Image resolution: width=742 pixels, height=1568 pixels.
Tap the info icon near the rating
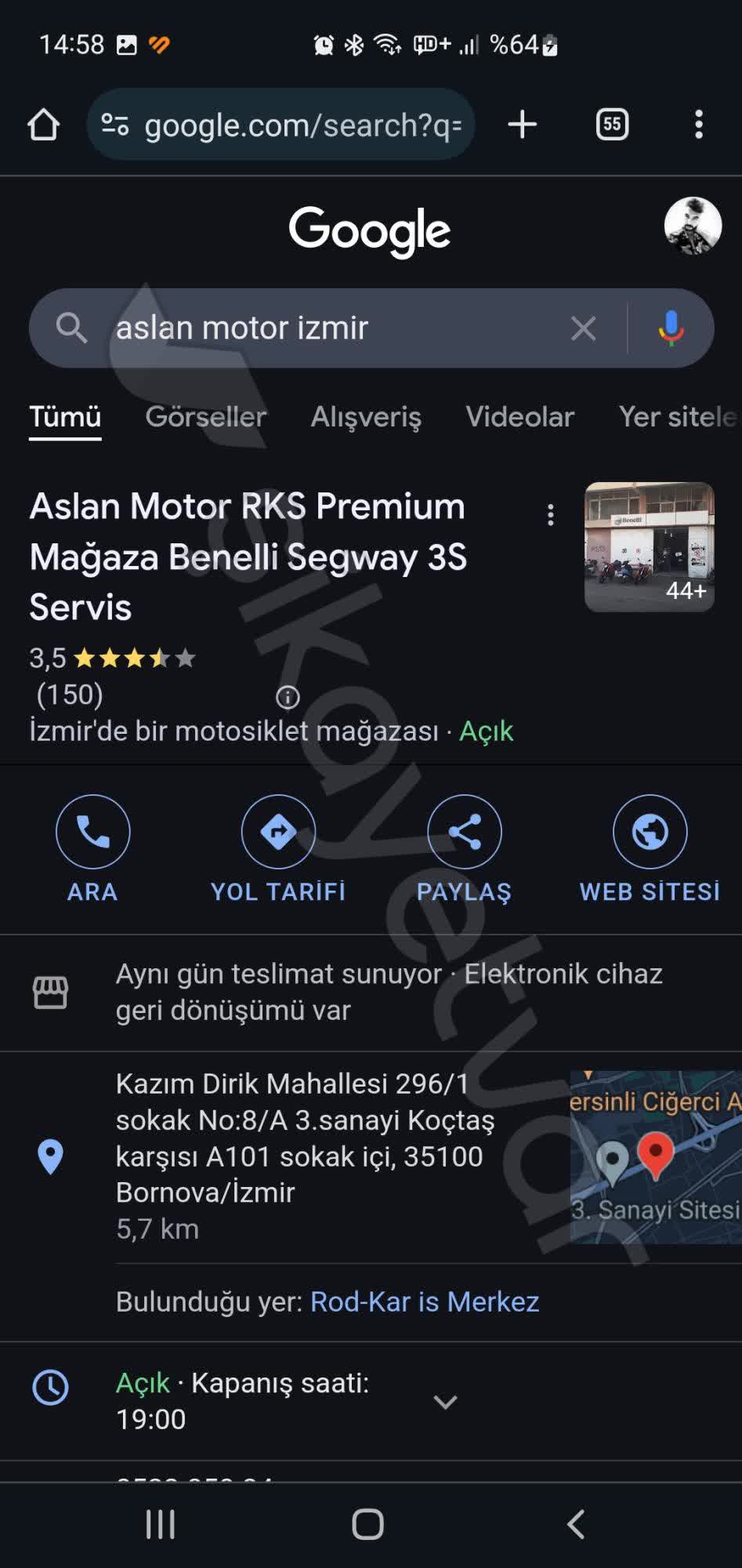286,697
